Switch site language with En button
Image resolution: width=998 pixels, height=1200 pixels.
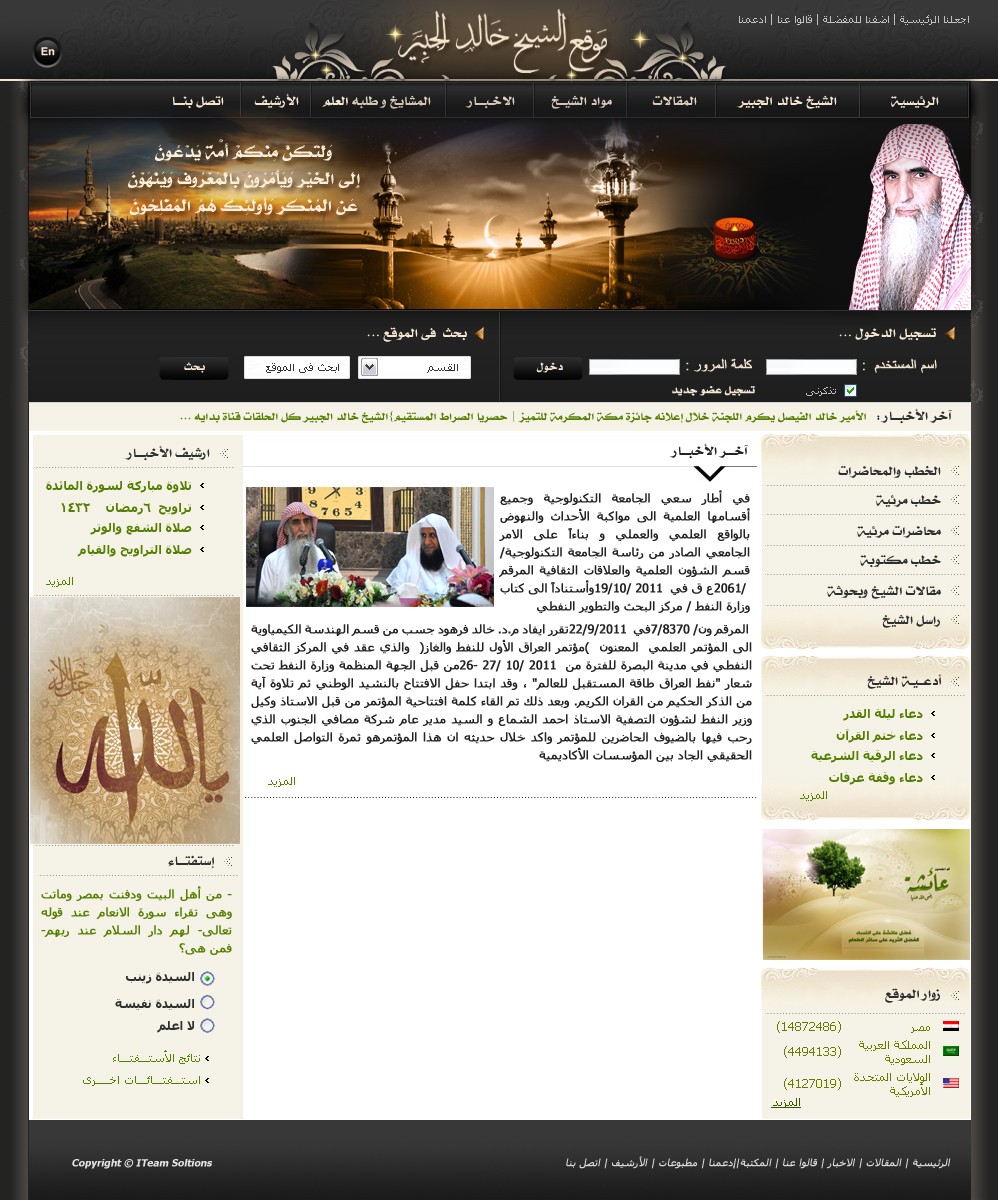coord(47,51)
